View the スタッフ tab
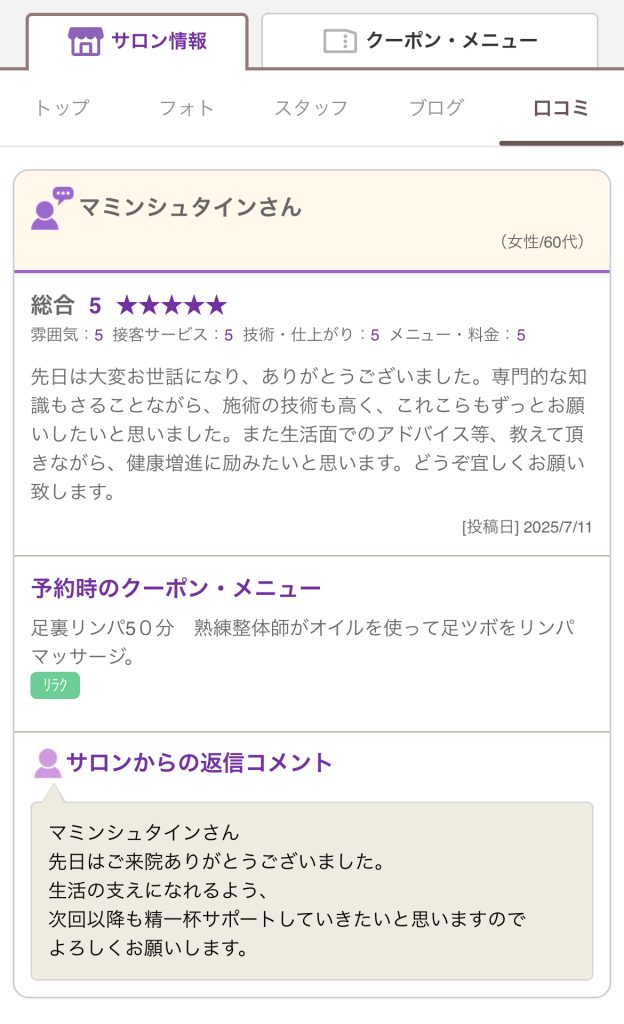Image resolution: width=624 pixels, height=1024 pixels. coord(311,108)
